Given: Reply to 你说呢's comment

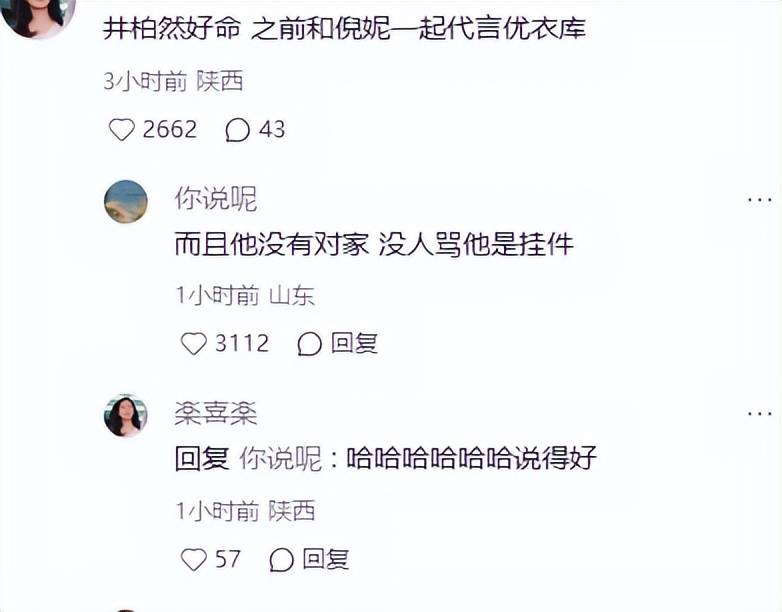Looking at the screenshot, I should 340,344.
